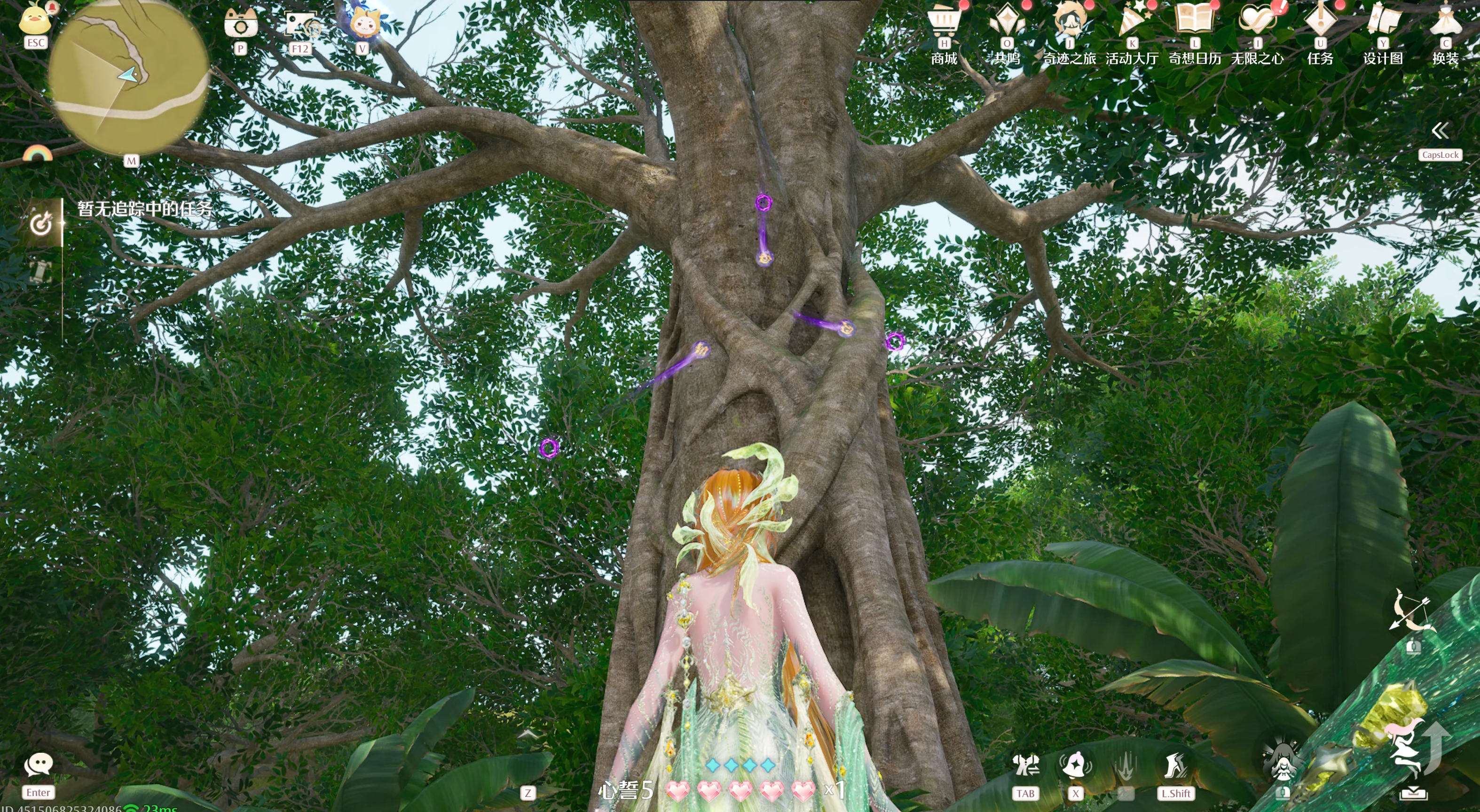1480x812 pixels.
Task: Tap the L.Shift sprint icon
Action: (1175, 766)
